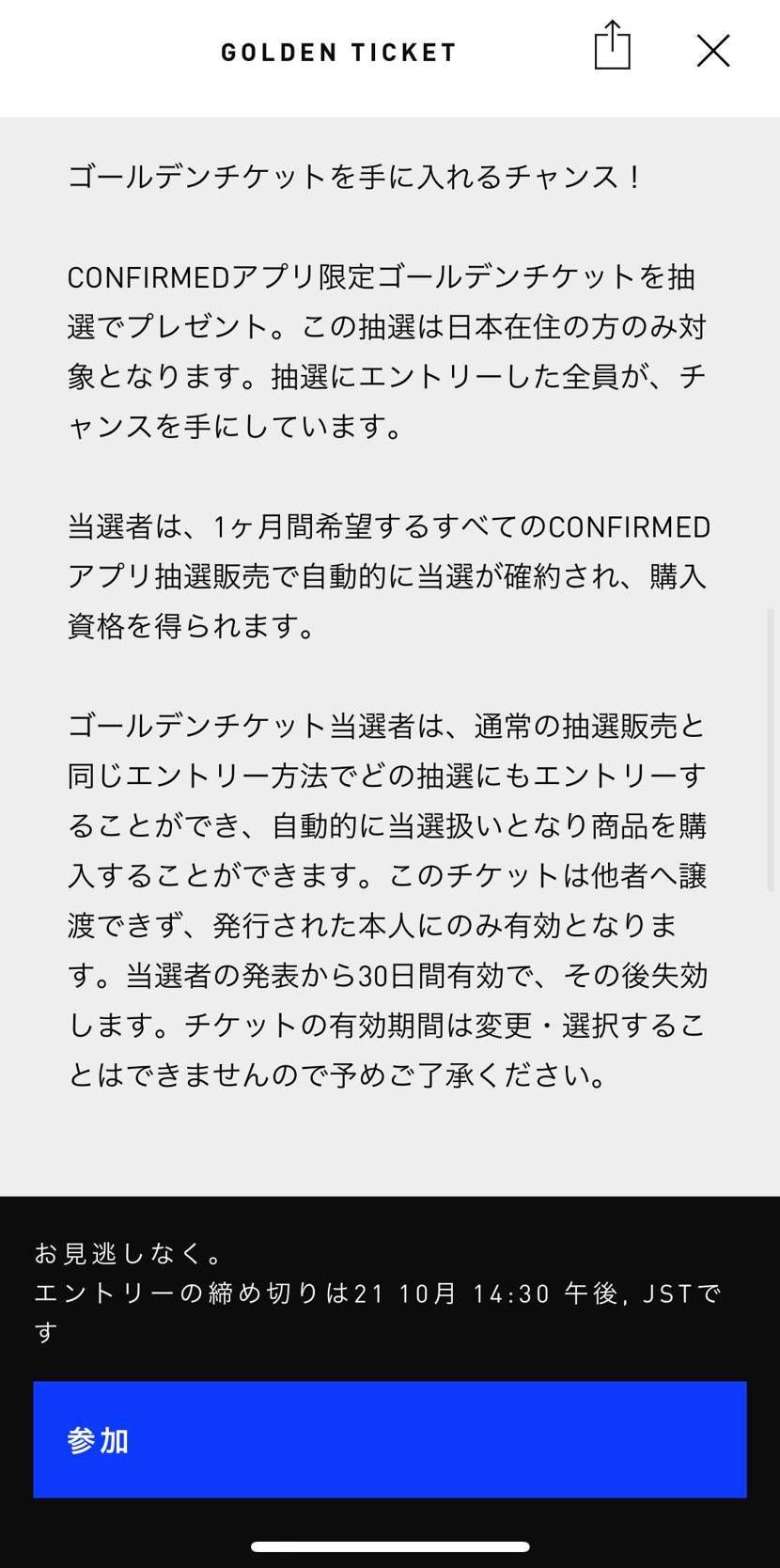Activate the share icon beside close button
The image size is (780, 1568).
613,45
